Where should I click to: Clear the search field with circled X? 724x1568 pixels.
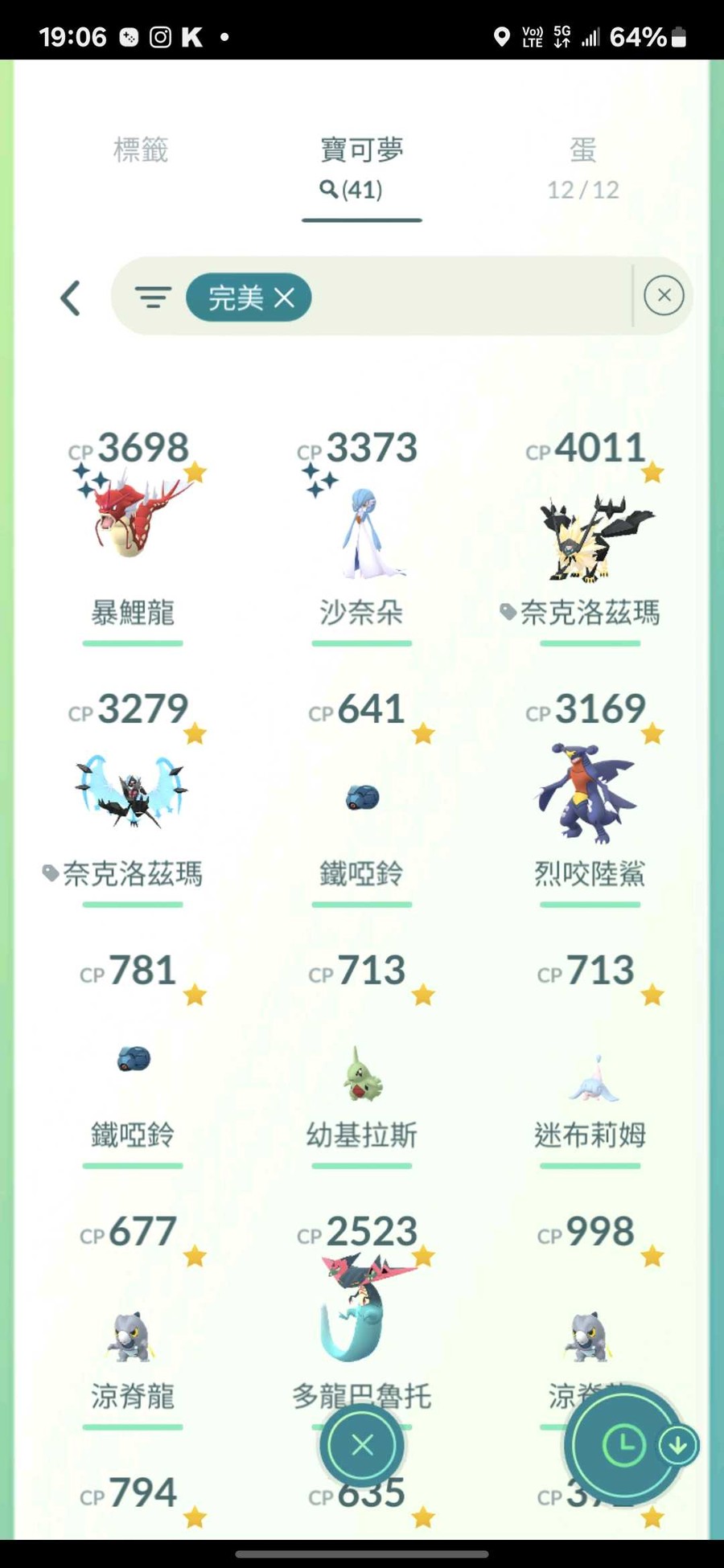pyautogui.click(x=664, y=295)
